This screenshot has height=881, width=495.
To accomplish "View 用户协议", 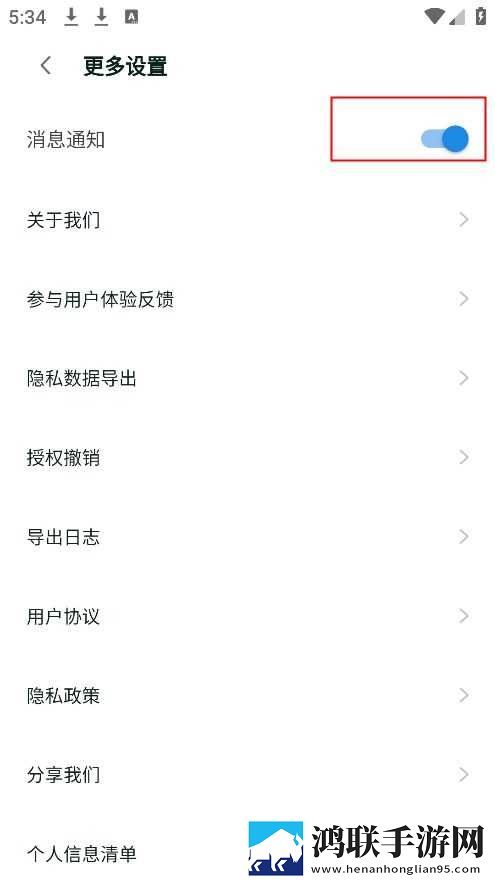I will [247, 616].
